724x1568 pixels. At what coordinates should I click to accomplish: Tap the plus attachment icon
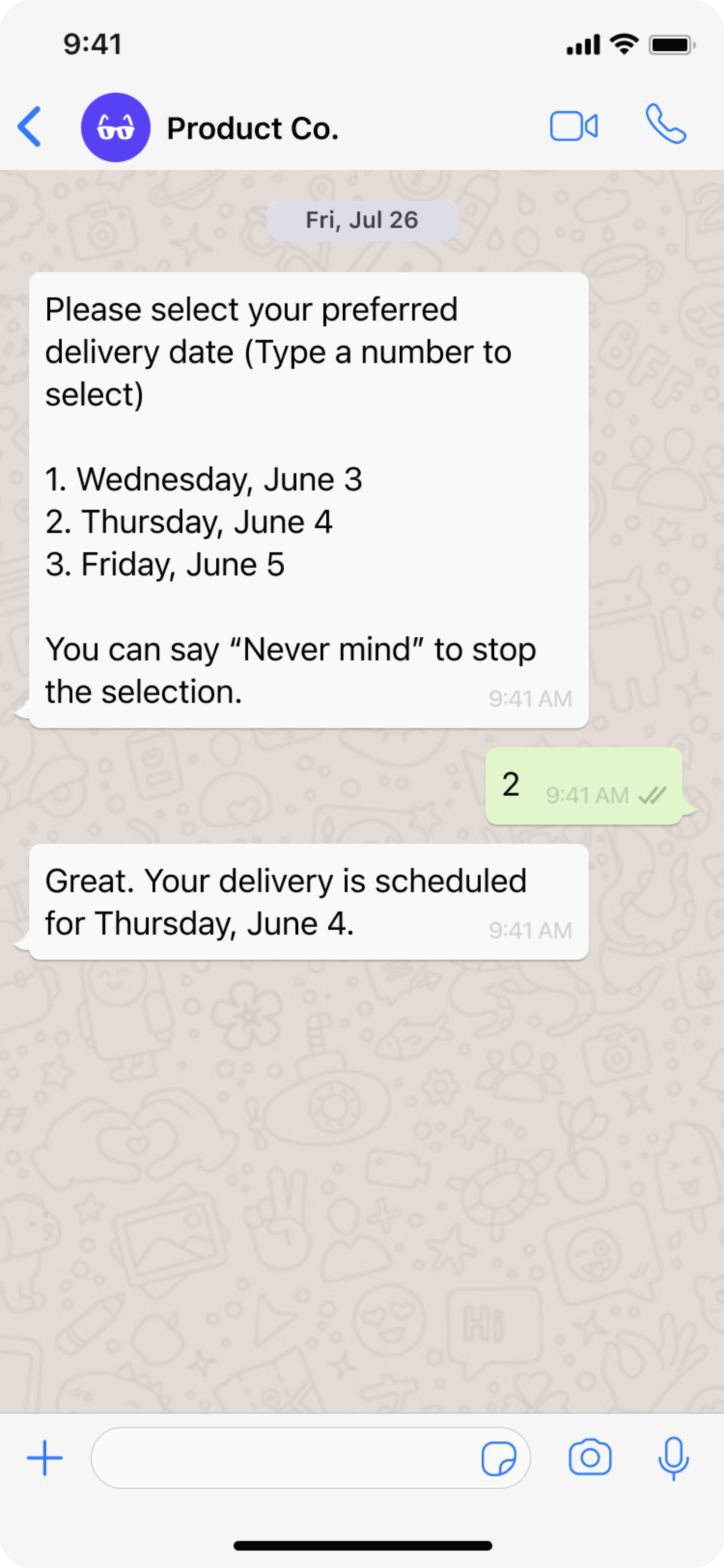click(x=45, y=1458)
